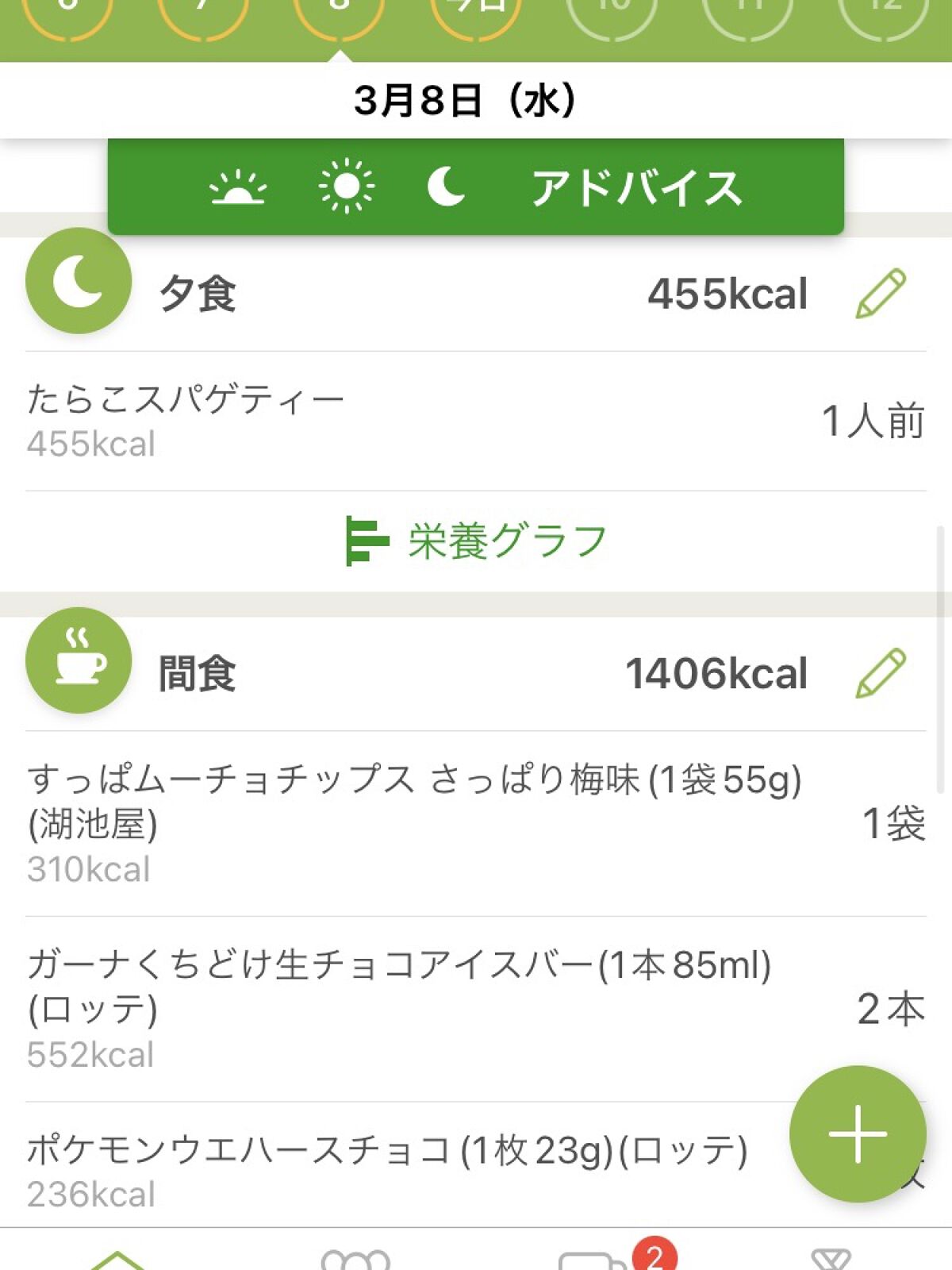Tap the アドバイス button
The height and width of the screenshot is (1270, 952).
pyautogui.click(x=639, y=188)
